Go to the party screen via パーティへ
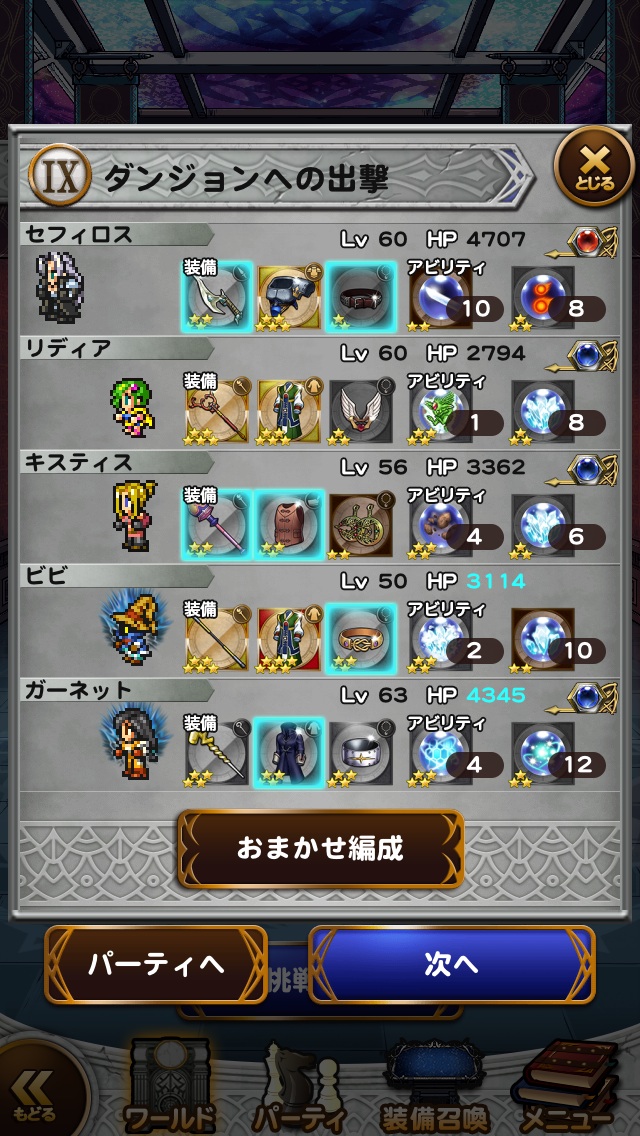Image resolution: width=640 pixels, height=1136 pixels. [x=156, y=964]
